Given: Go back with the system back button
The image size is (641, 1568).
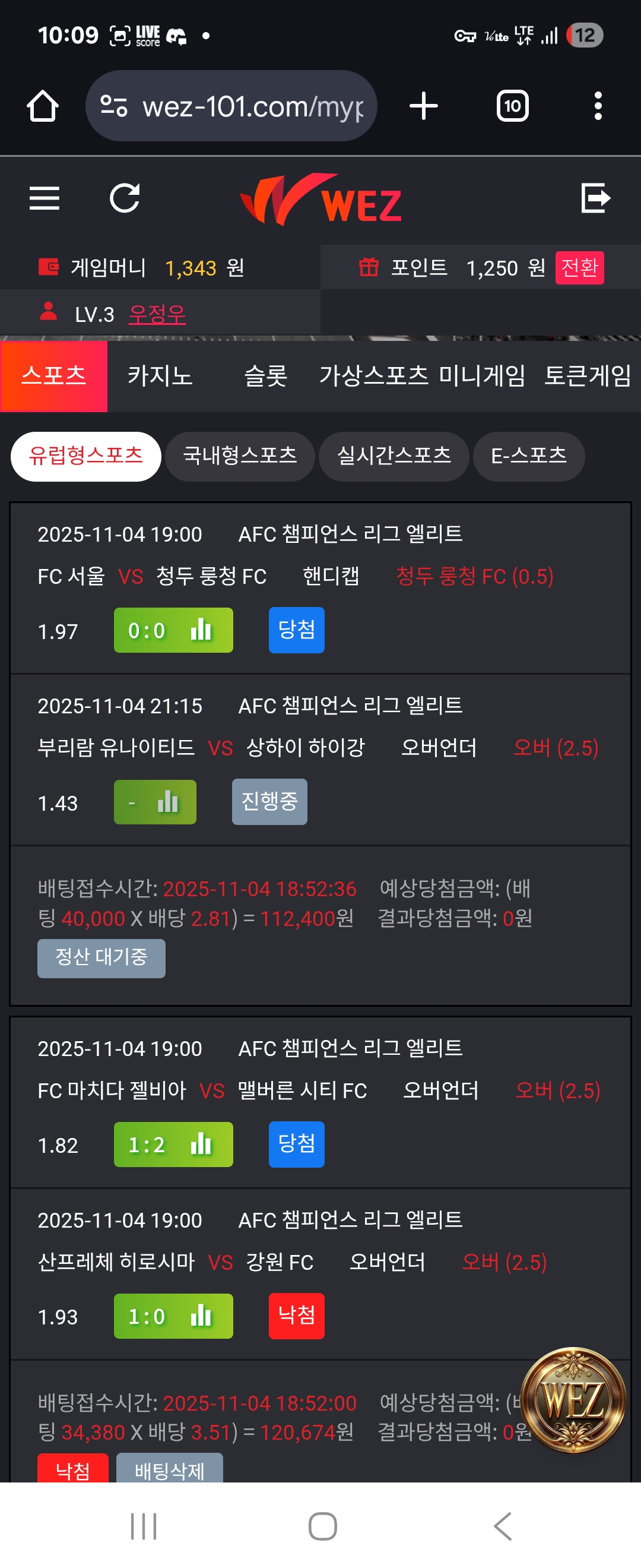Looking at the screenshot, I should [502, 1526].
